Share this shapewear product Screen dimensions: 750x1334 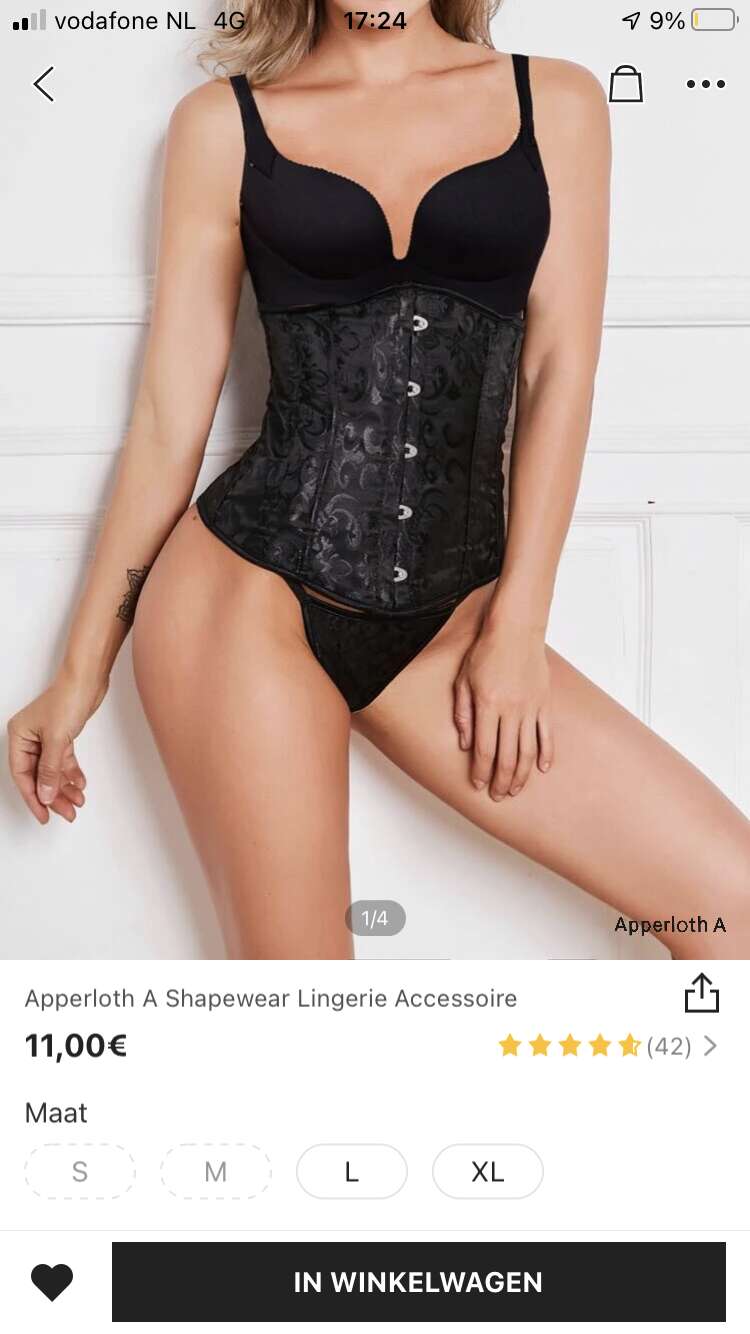pos(702,994)
